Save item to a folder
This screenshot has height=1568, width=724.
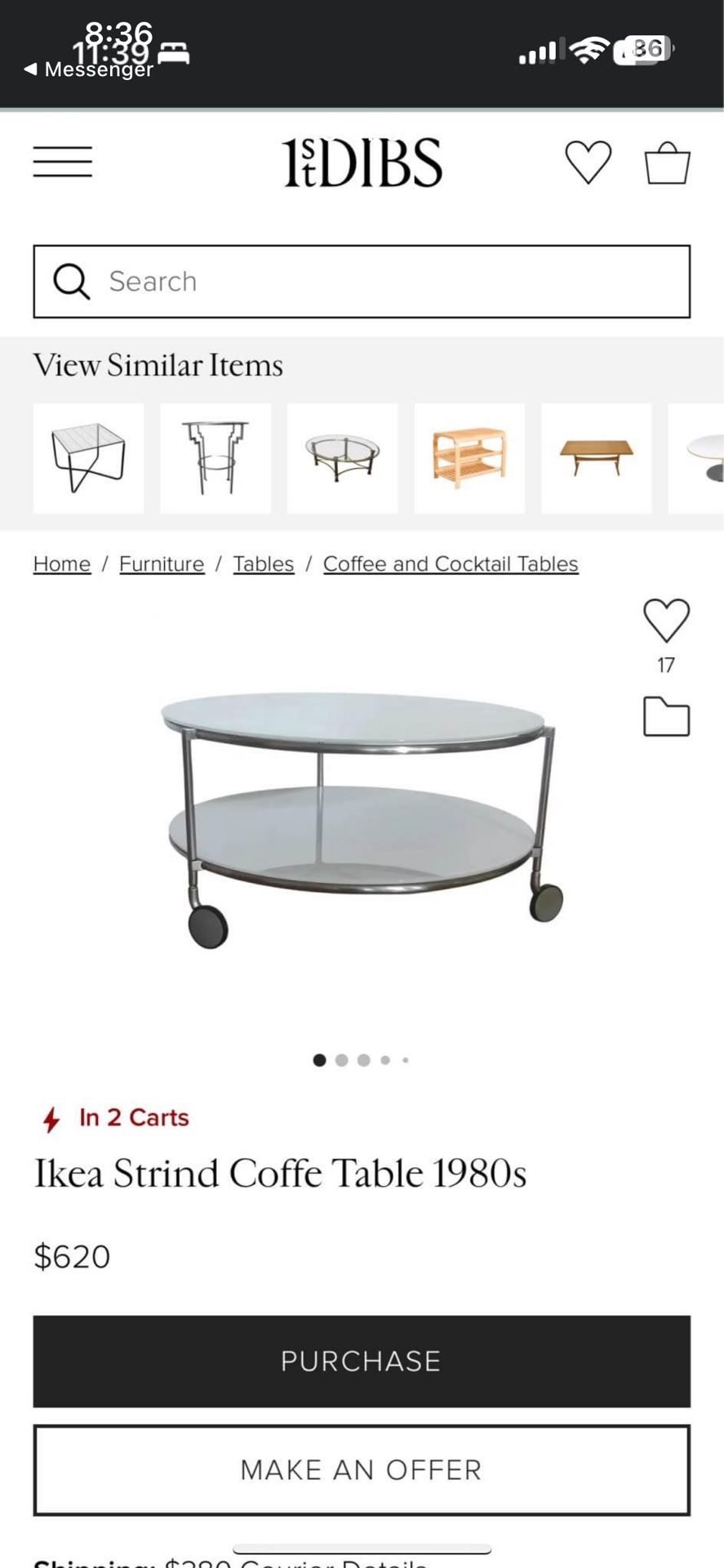point(666,717)
